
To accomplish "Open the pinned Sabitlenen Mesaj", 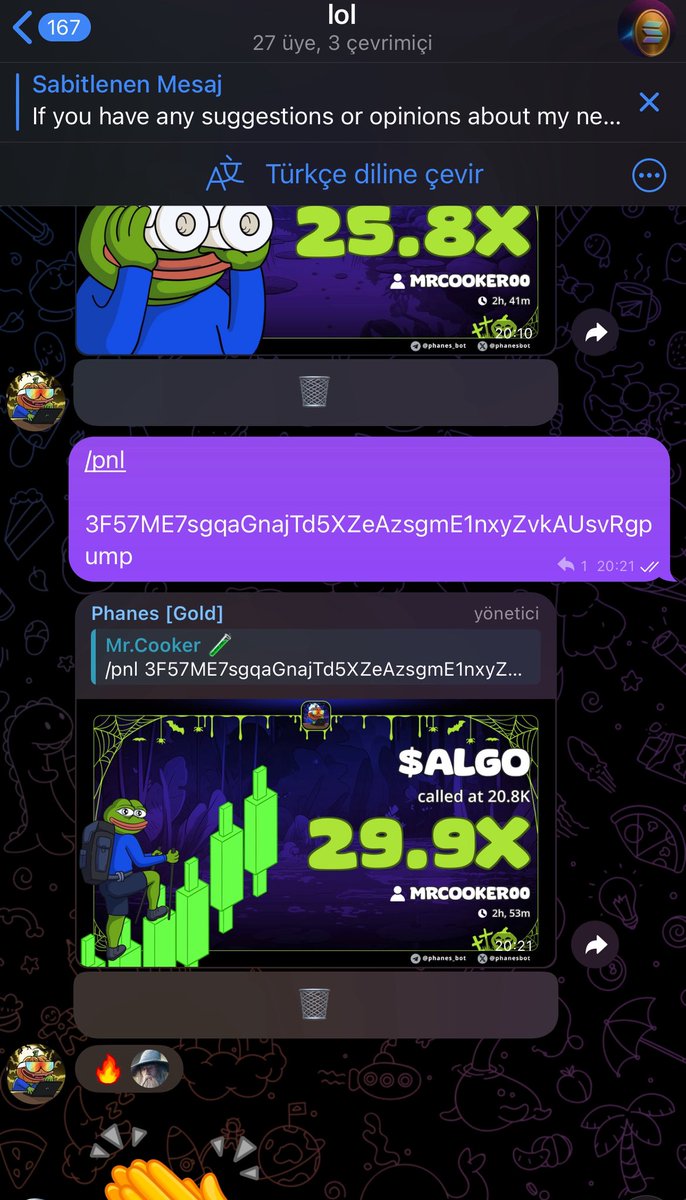I will click(320, 101).
